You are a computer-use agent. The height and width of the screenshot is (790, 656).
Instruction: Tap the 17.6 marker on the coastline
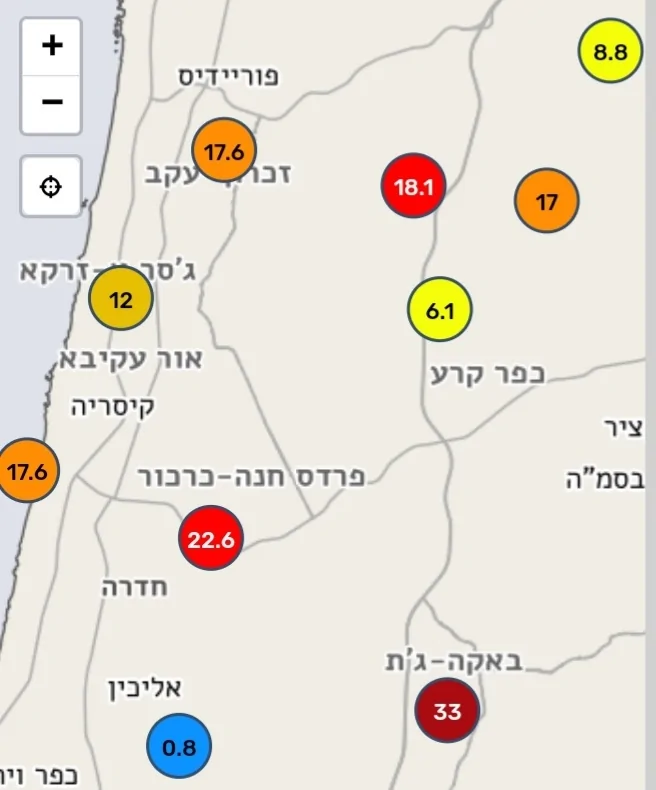pos(27,470)
